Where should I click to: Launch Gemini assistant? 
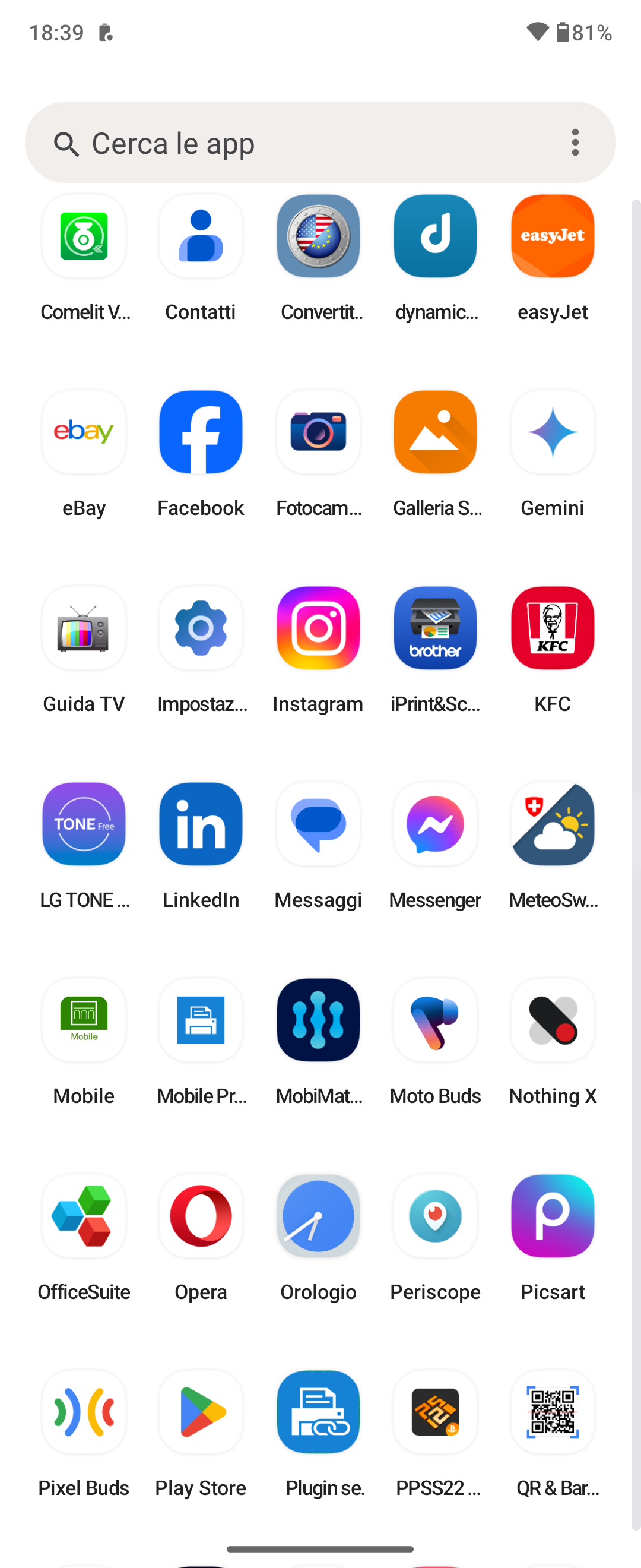(x=552, y=433)
